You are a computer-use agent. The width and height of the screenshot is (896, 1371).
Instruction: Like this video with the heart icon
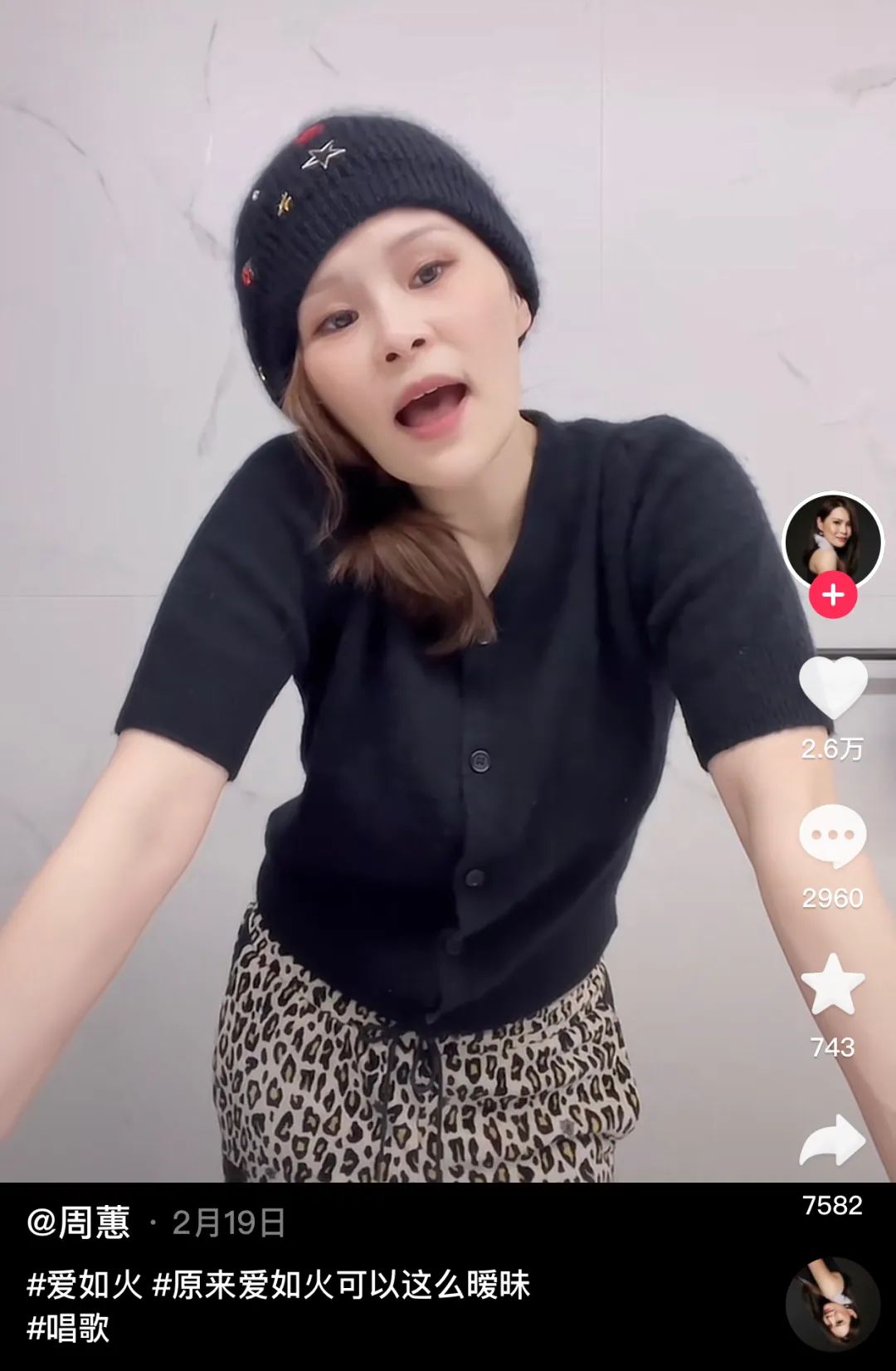(833, 687)
